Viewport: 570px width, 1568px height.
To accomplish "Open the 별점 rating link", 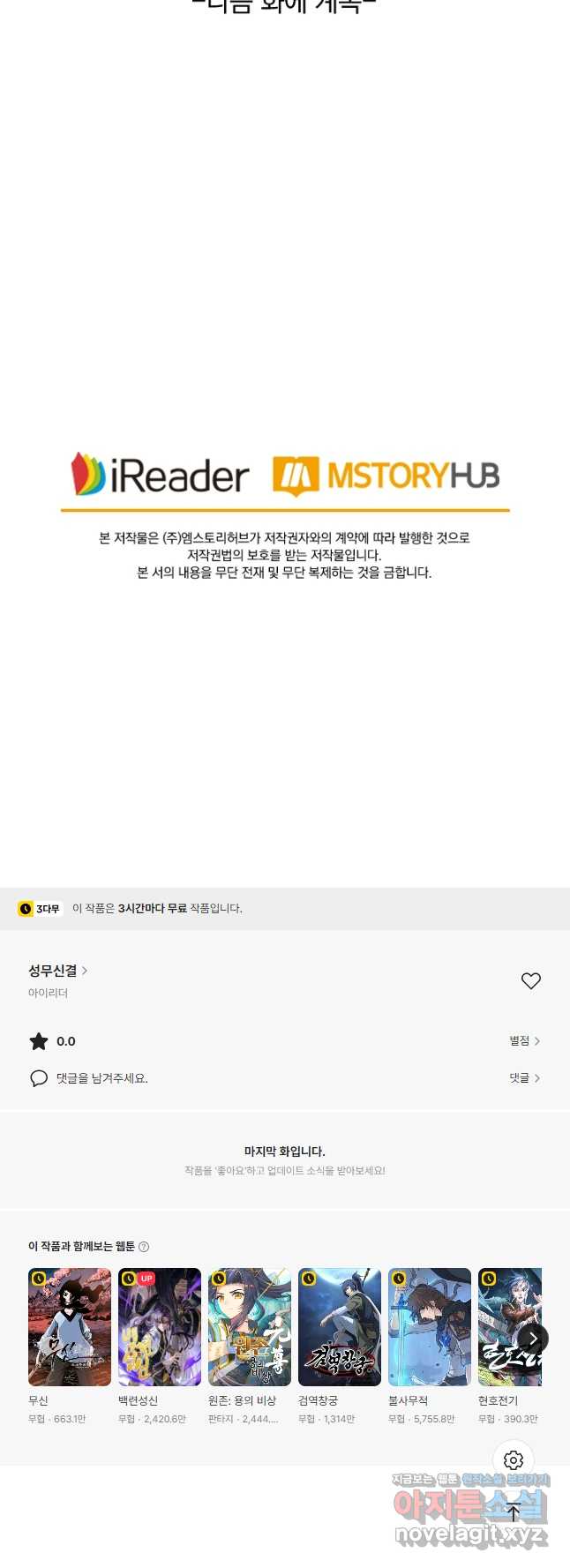I will click(x=524, y=1041).
